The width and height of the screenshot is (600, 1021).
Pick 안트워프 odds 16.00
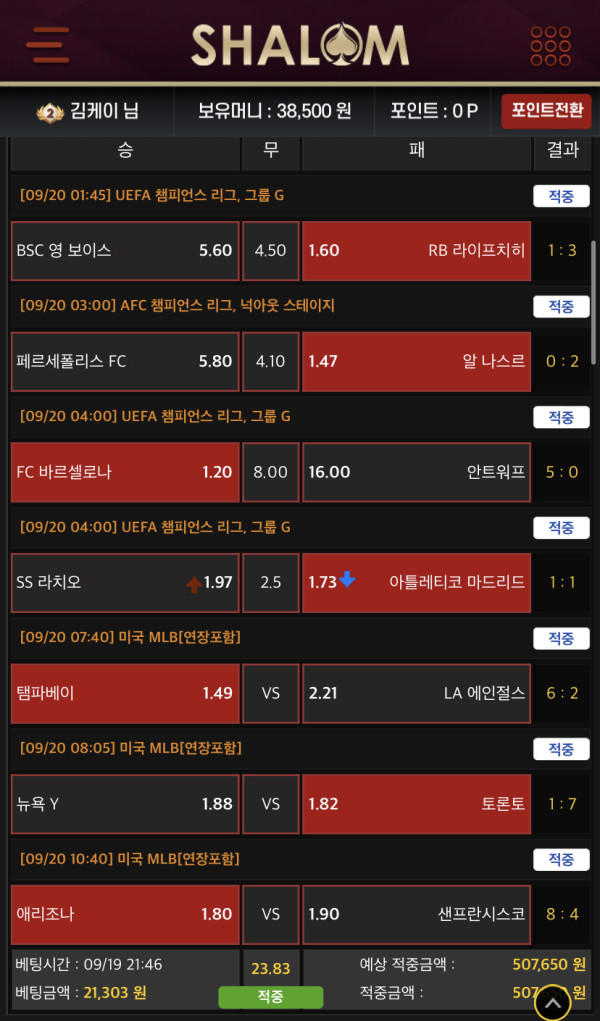[x=417, y=472]
